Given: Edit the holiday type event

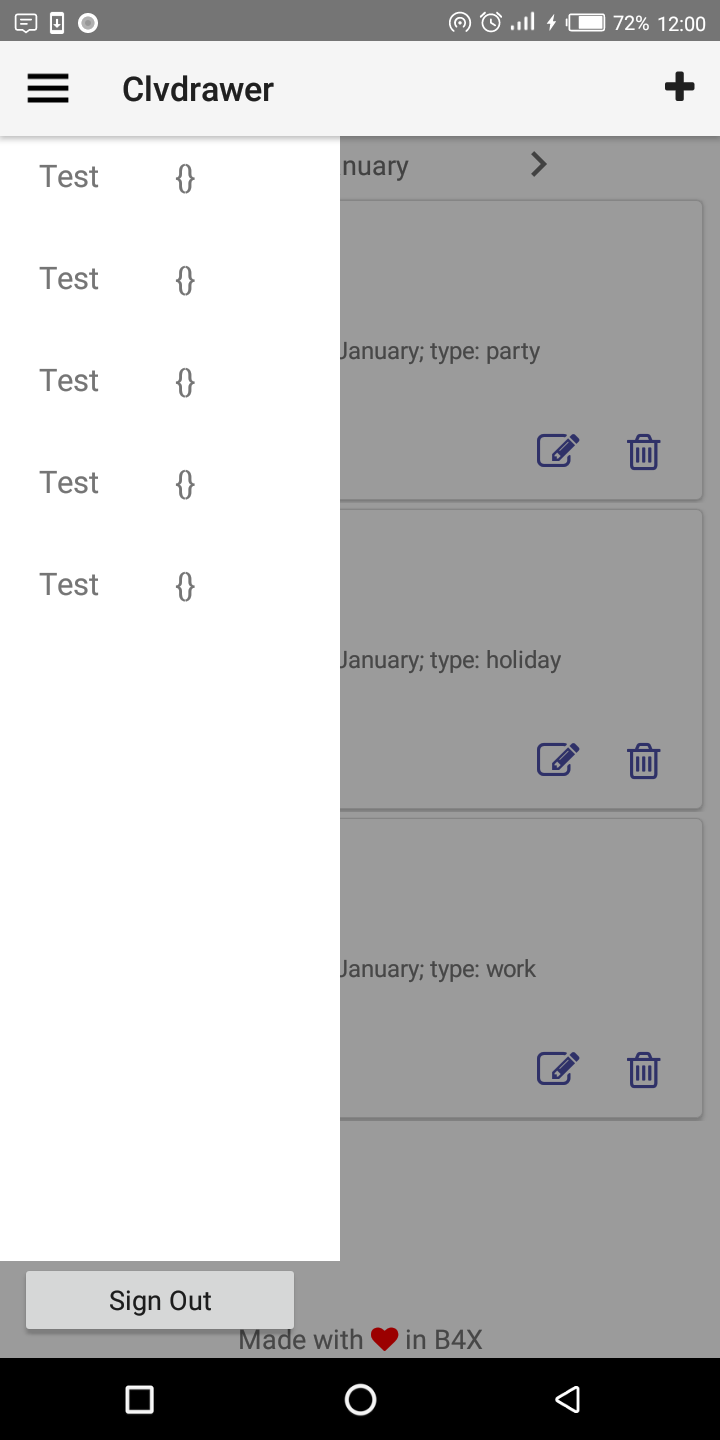Looking at the screenshot, I should 559,760.
